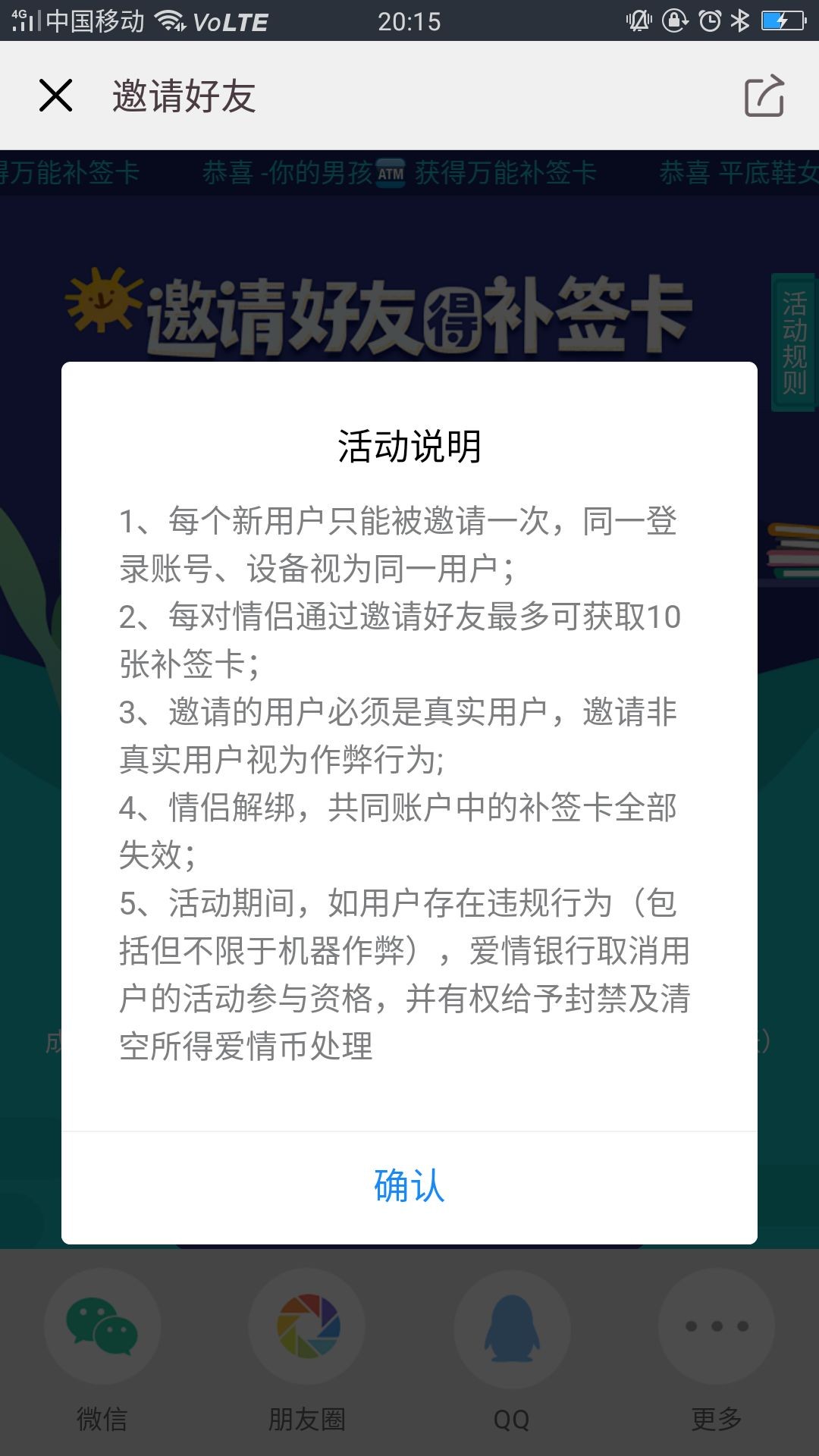Close the 邀请好友 page

coord(55,96)
